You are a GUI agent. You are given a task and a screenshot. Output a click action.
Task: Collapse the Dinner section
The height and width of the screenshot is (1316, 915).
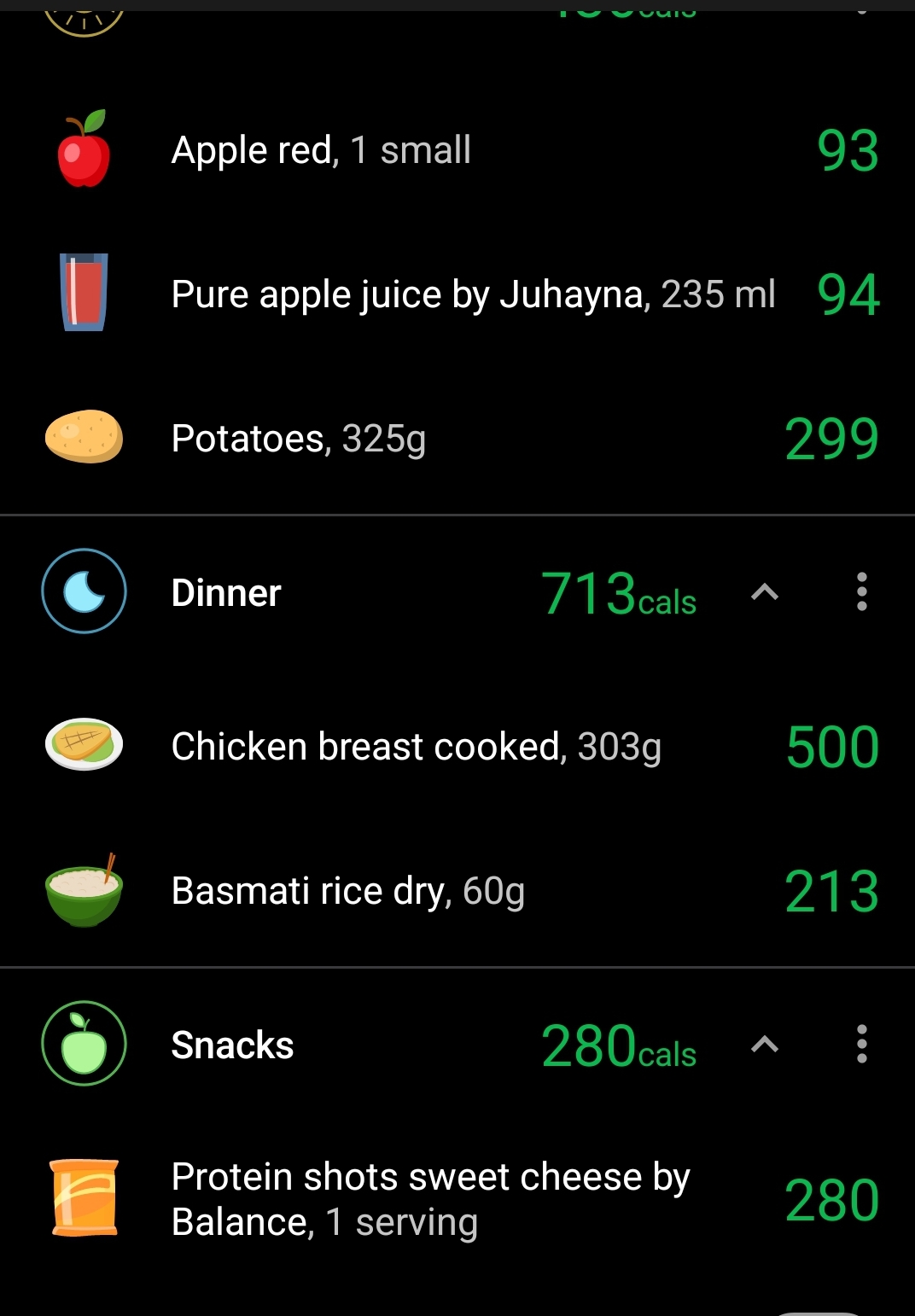point(765,592)
